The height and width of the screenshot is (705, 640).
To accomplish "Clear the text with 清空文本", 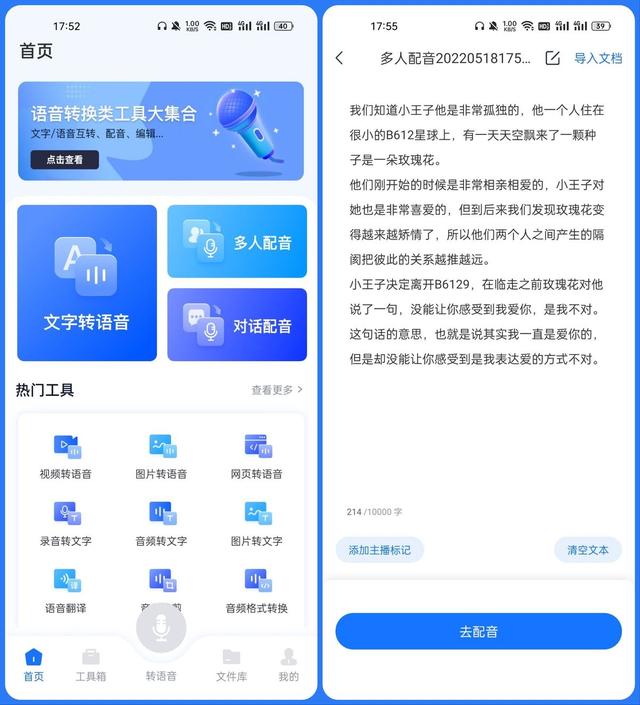I will tap(588, 550).
